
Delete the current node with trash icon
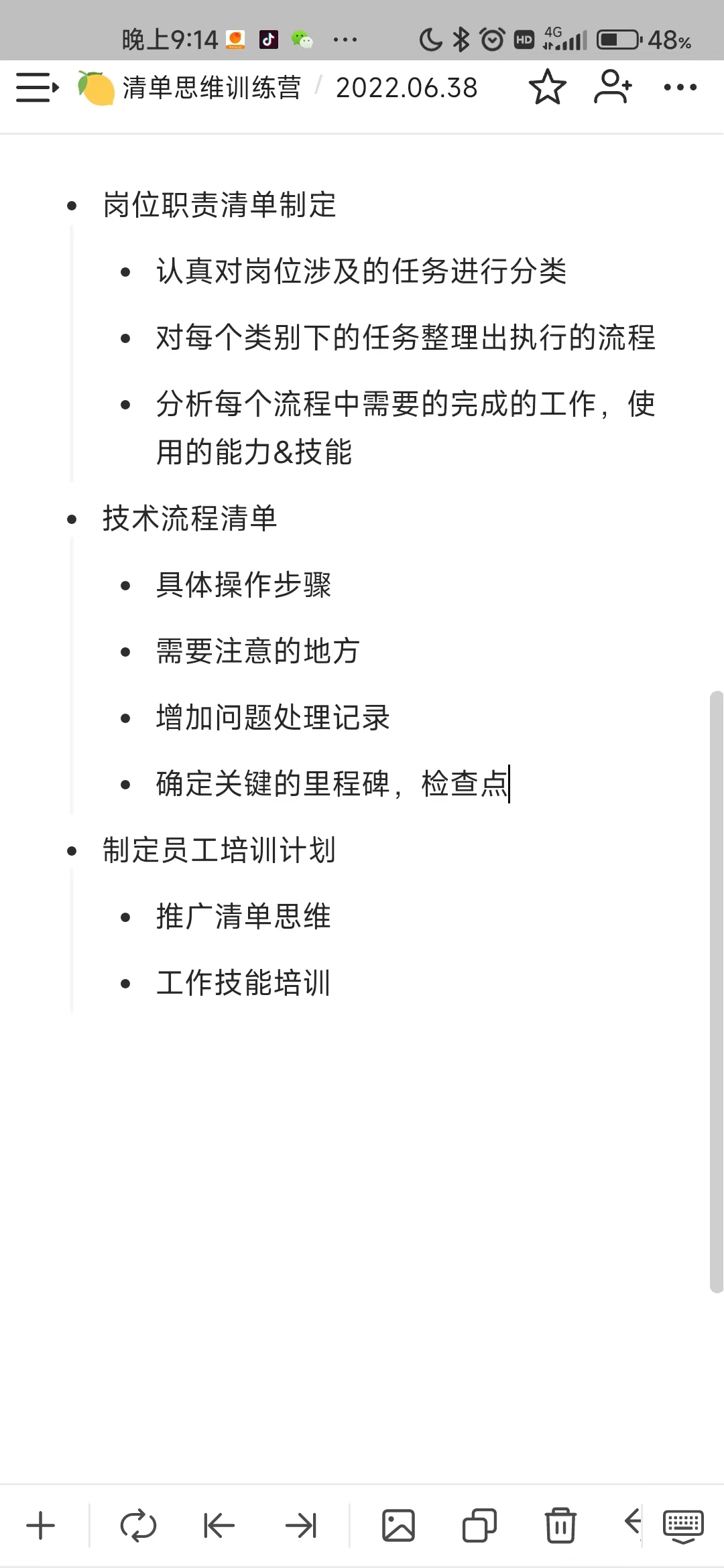point(560,1526)
